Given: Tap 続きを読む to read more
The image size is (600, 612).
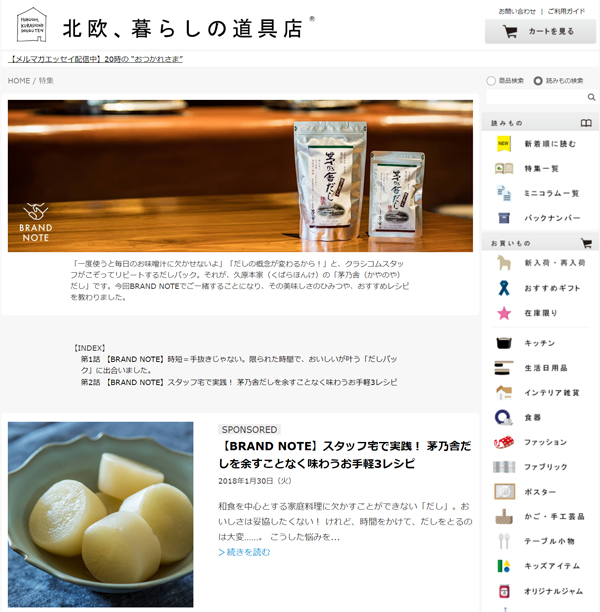Looking at the screenshot, I should [244, 552].
